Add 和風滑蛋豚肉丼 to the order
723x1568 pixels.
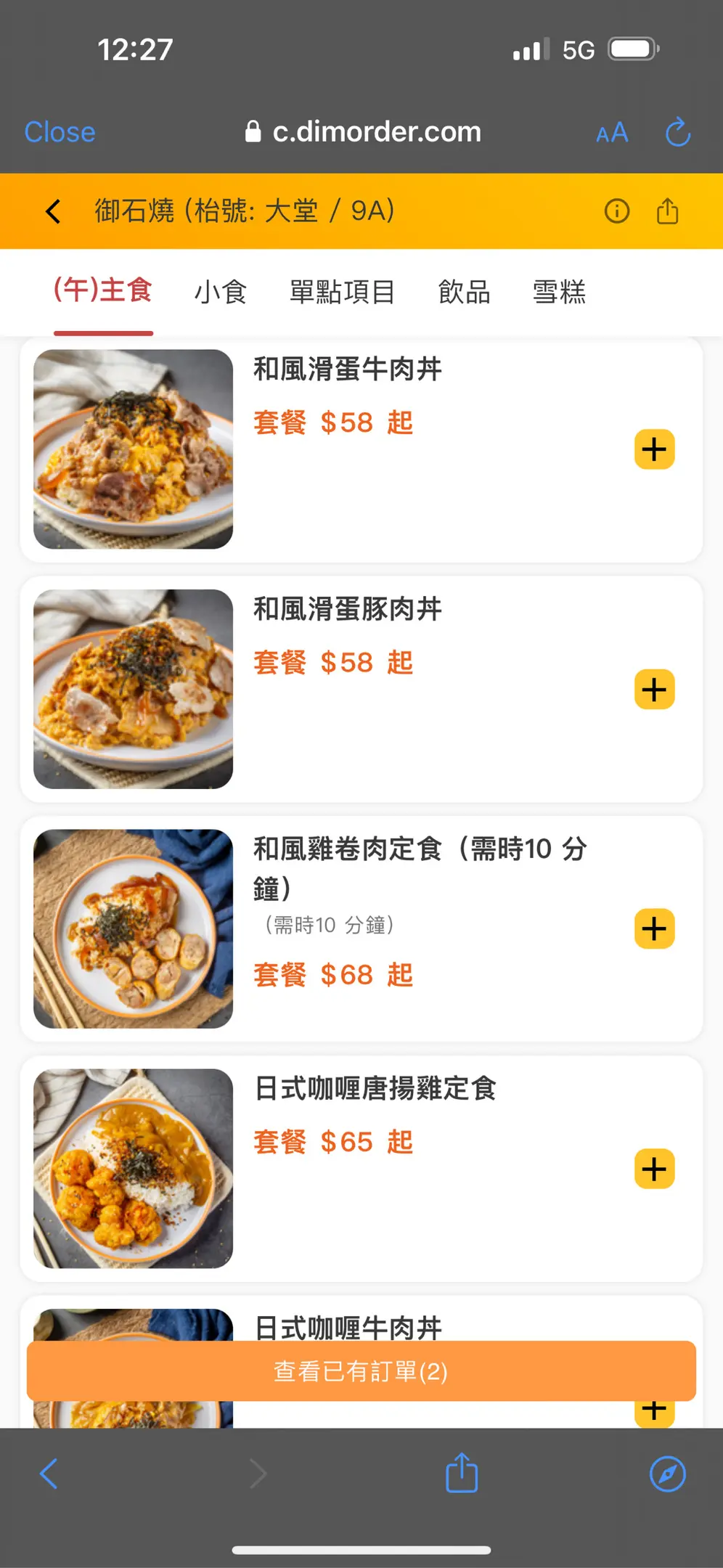click(x=654, y=689)
